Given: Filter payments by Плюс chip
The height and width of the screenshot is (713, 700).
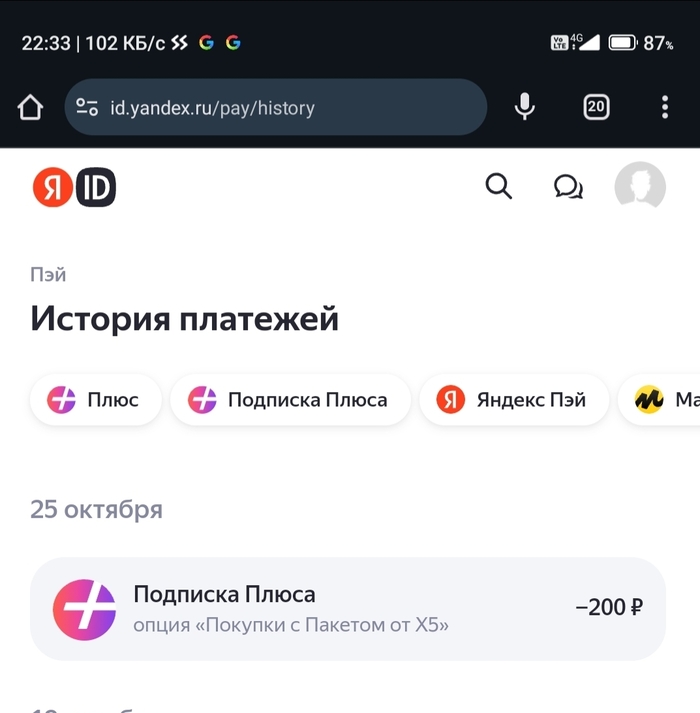Looking at the screenshot, I should [96, 400].
